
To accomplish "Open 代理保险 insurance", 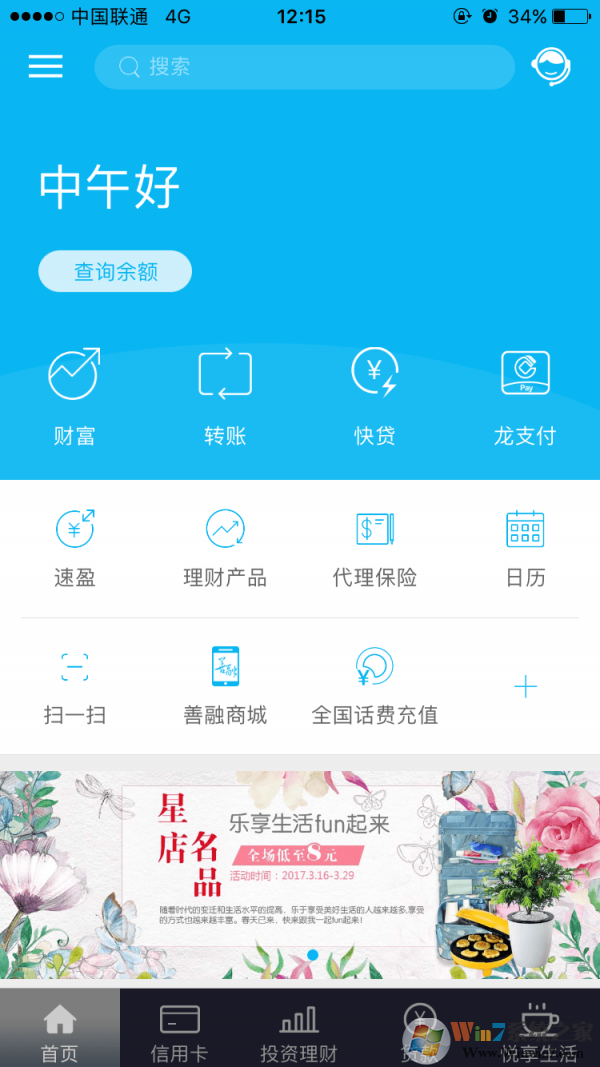I will pyautogui.click(x=375, y=548).
